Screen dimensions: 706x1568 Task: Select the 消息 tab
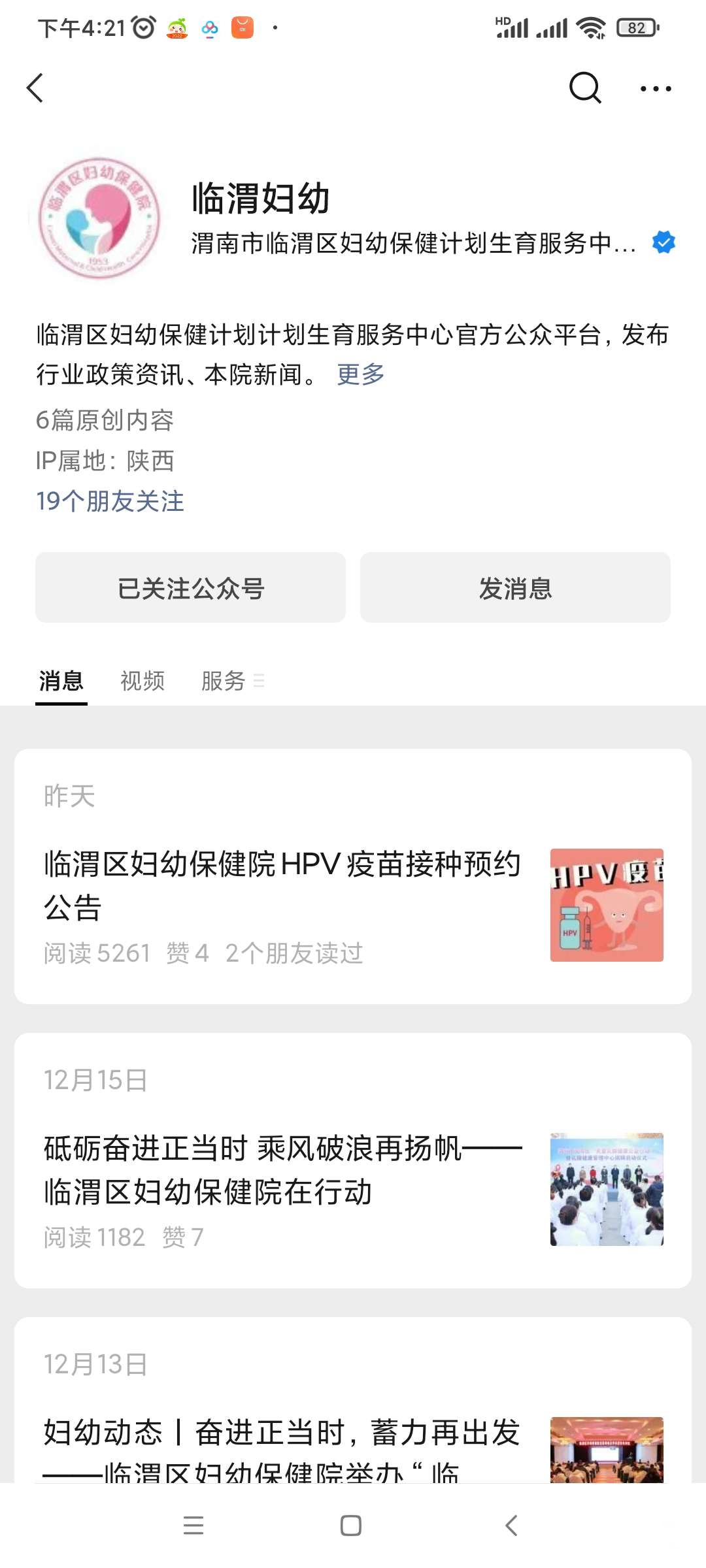pyautogui.click(x=61, y=681)
